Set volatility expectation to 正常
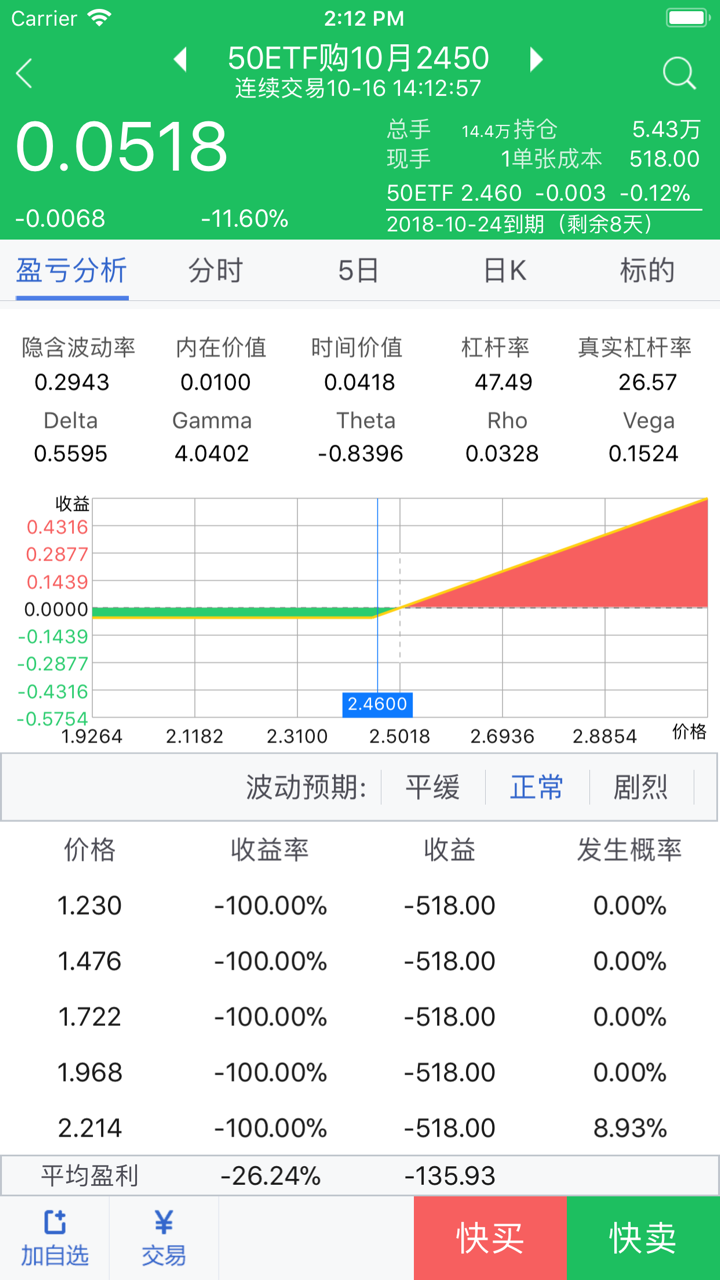Screen dimensions: 720x1280 pos(537,788)
